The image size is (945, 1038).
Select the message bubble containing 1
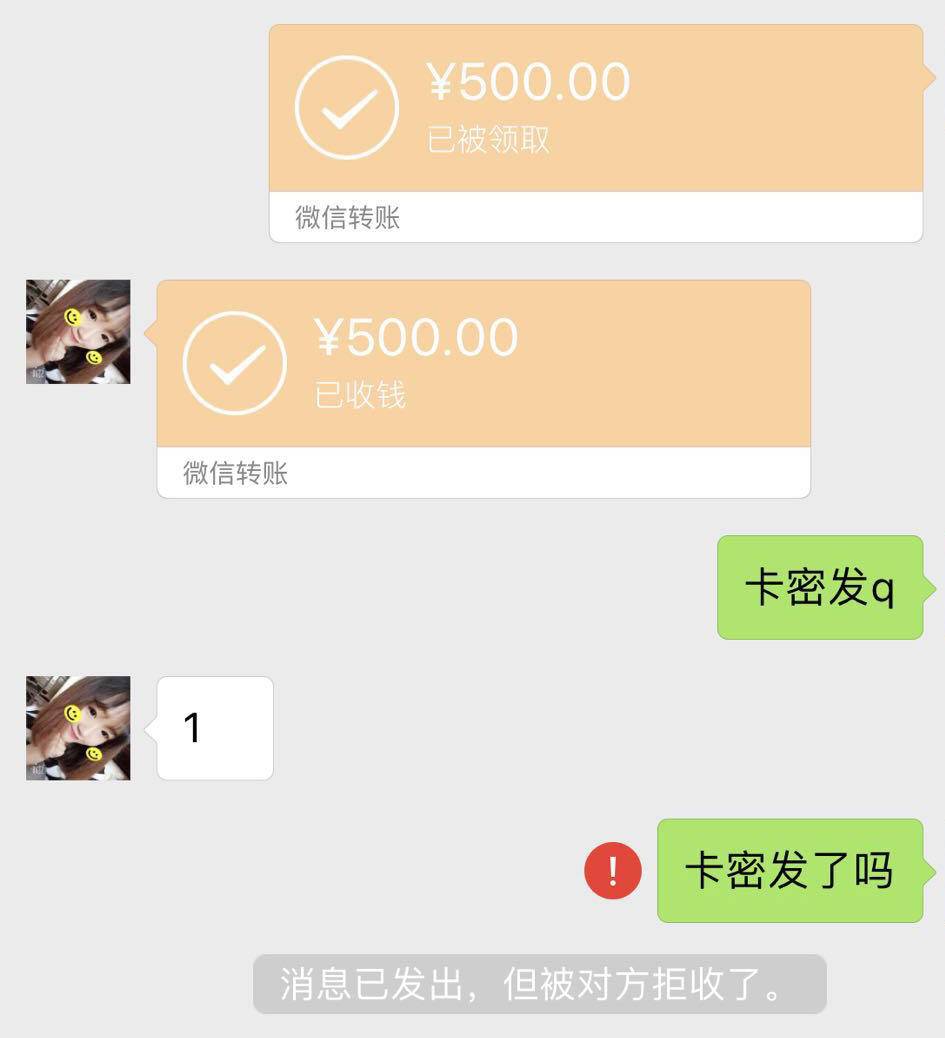(x=213, y=727)
